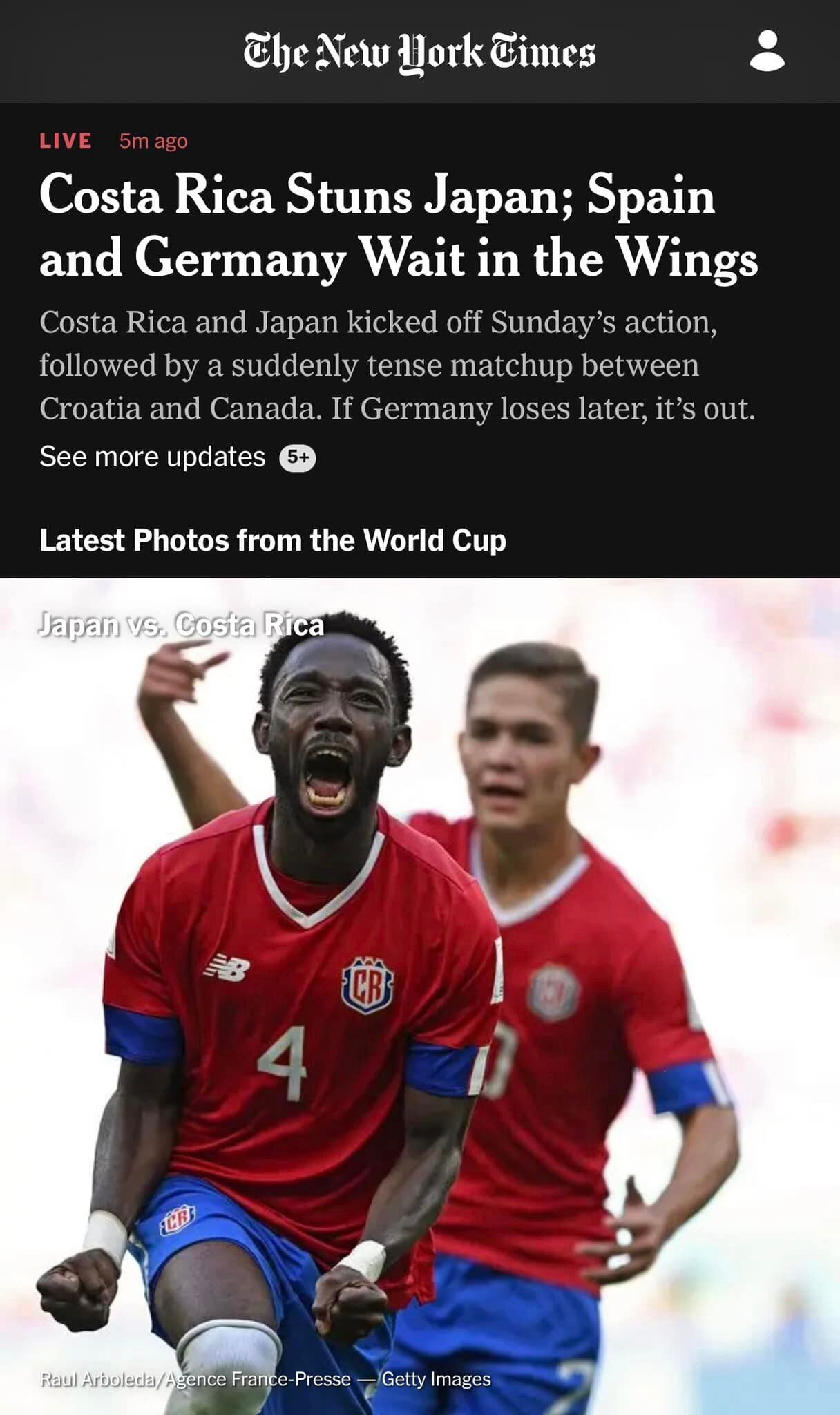This screenshot has height=1415, width=840.
Task: Open the Costa Rica Stuns Japan headline
Action: coord(398,226)
